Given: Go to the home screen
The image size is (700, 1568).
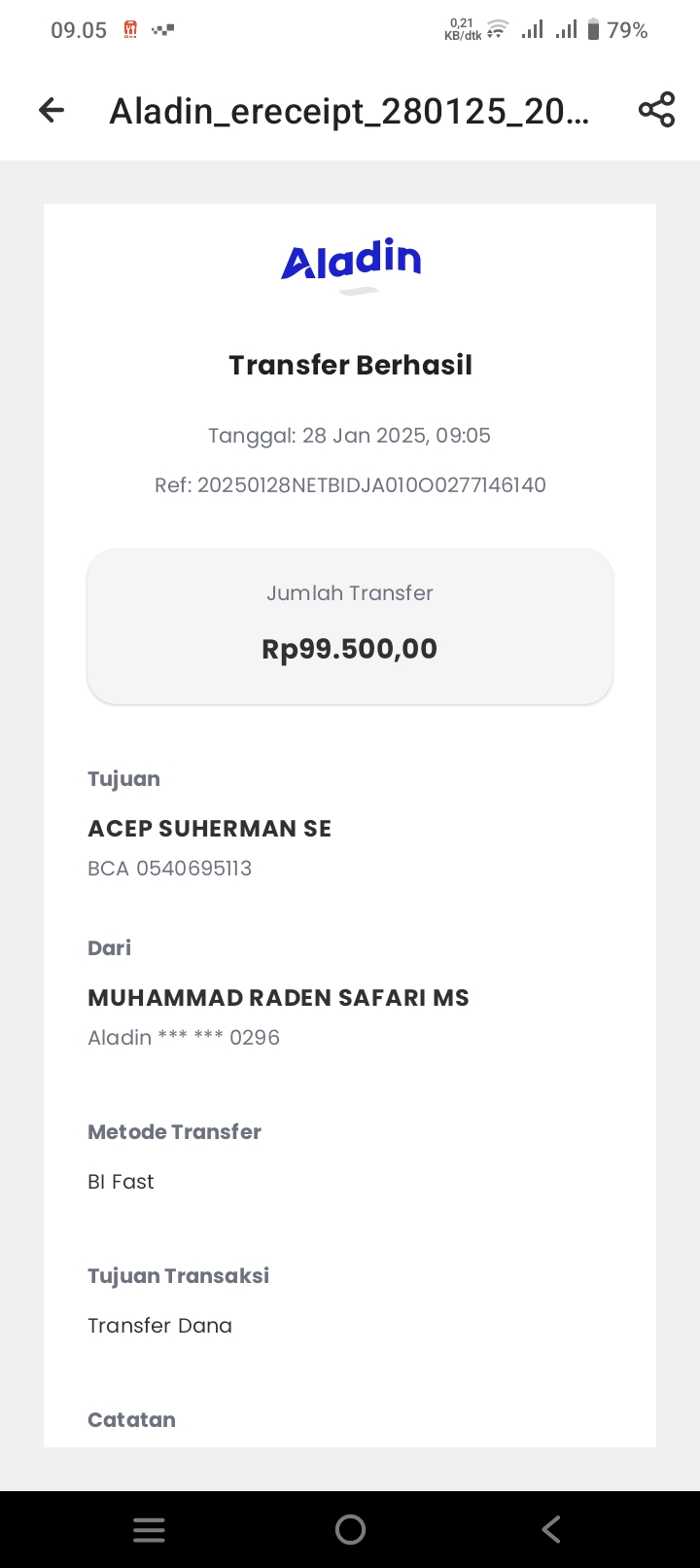Looking at the screenshot, I should [350, 1529].
